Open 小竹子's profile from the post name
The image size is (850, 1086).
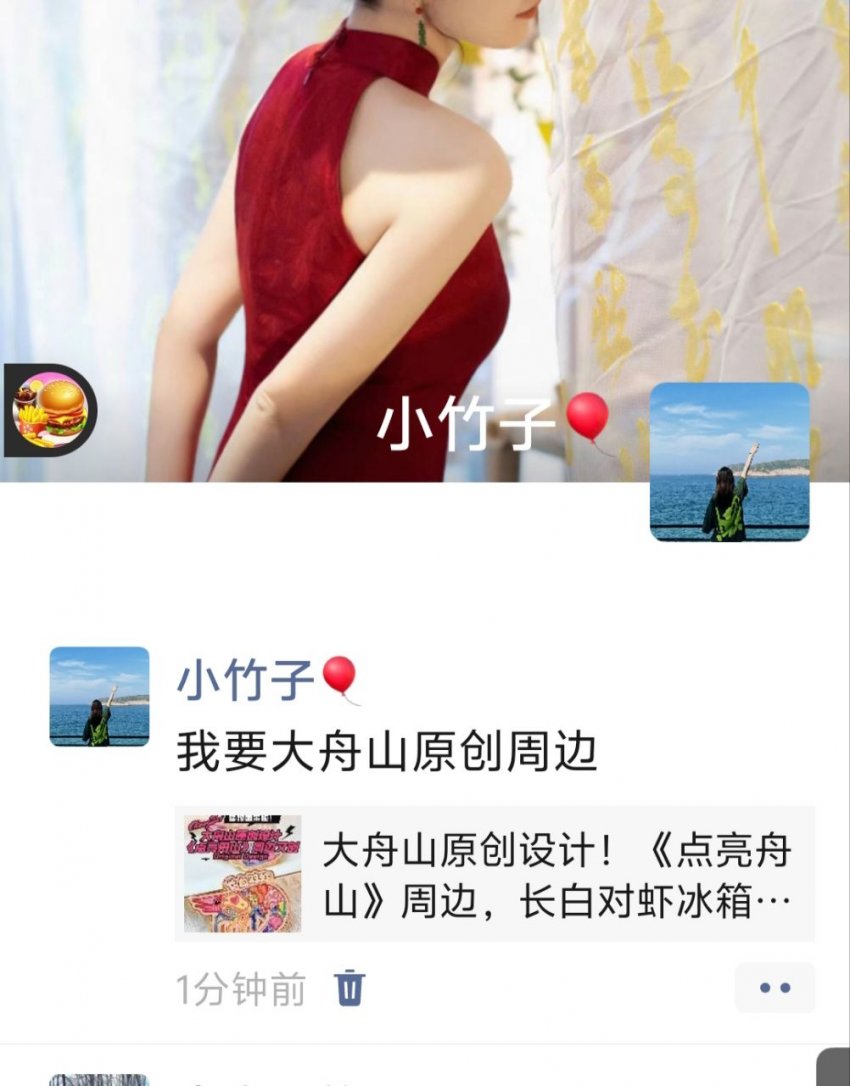[x=246, y=680]
